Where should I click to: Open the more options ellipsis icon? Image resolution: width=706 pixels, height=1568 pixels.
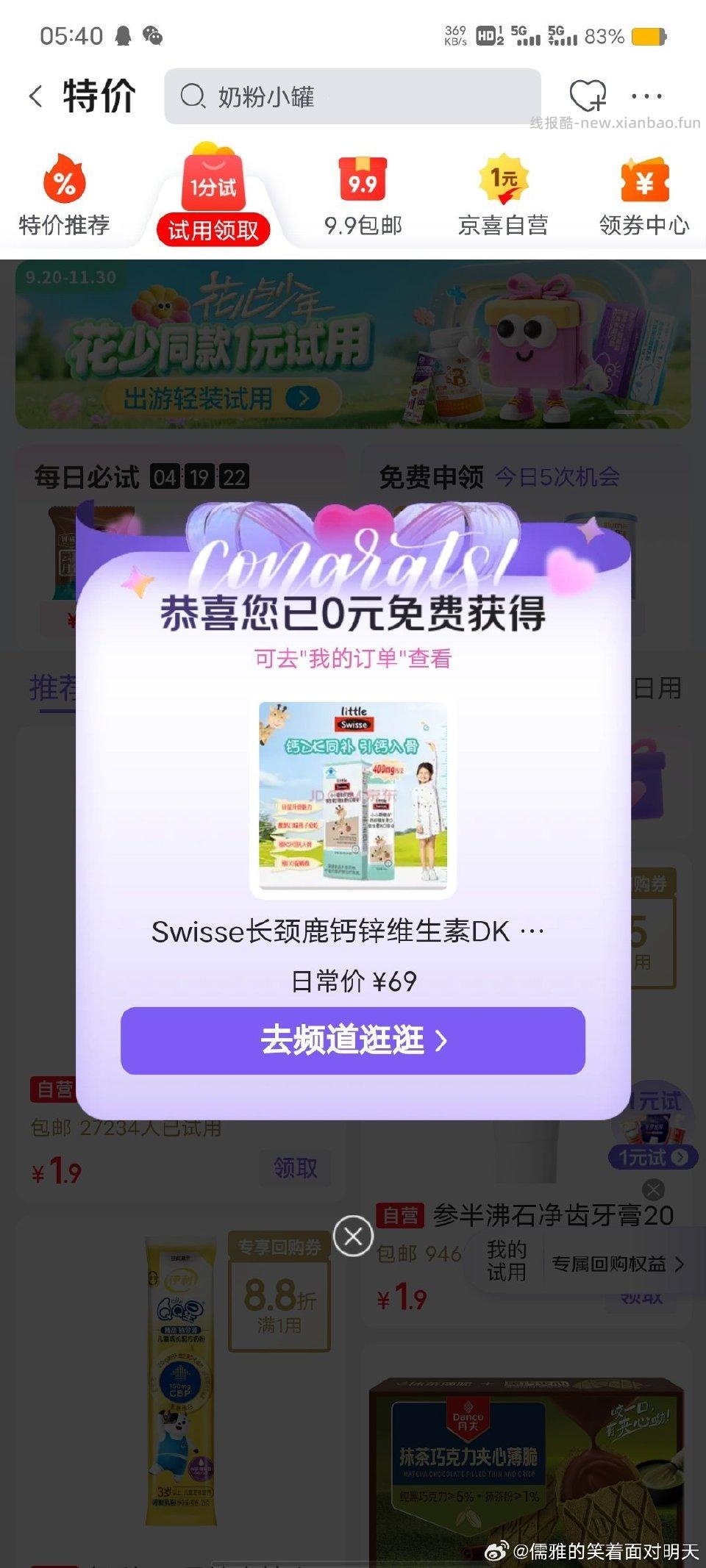(647, 96)
